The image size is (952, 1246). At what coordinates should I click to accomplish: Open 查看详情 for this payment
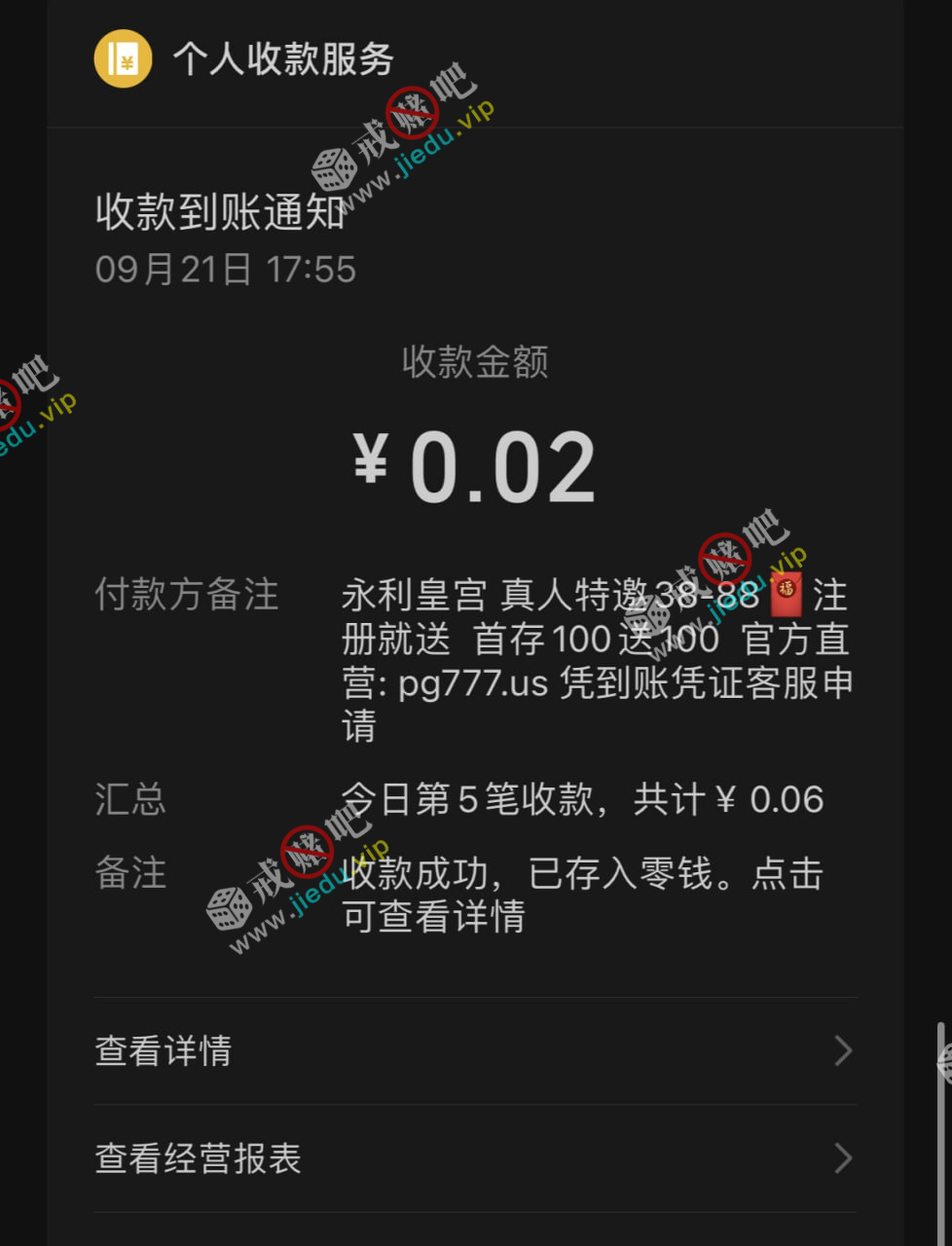click(474, 1051)
